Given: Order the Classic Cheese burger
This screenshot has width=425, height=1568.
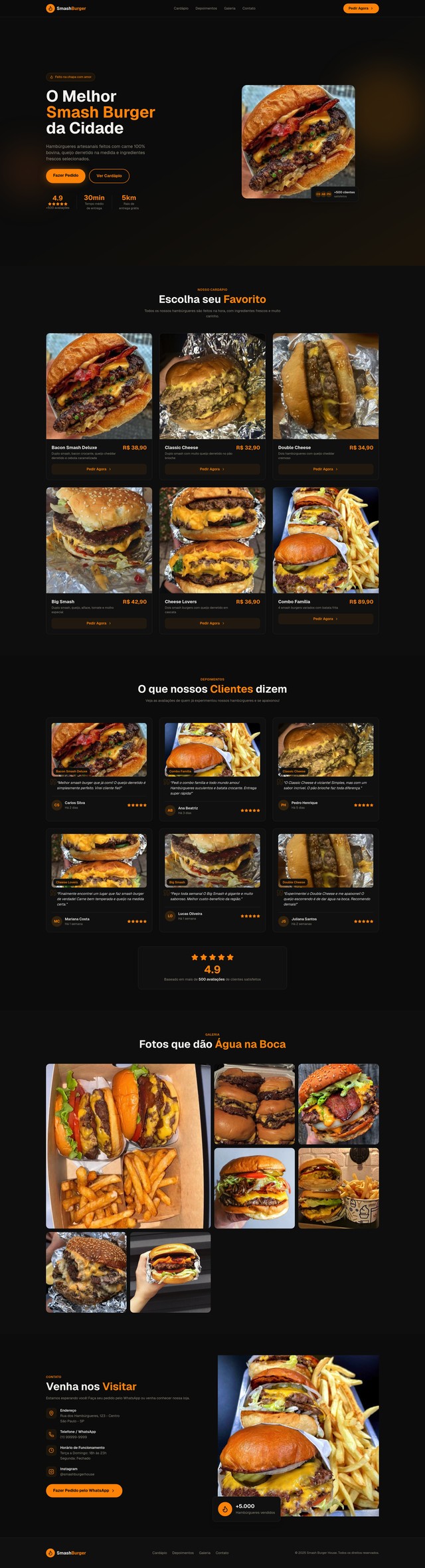Looking at the screenshot, I should [x=212, y=469].
